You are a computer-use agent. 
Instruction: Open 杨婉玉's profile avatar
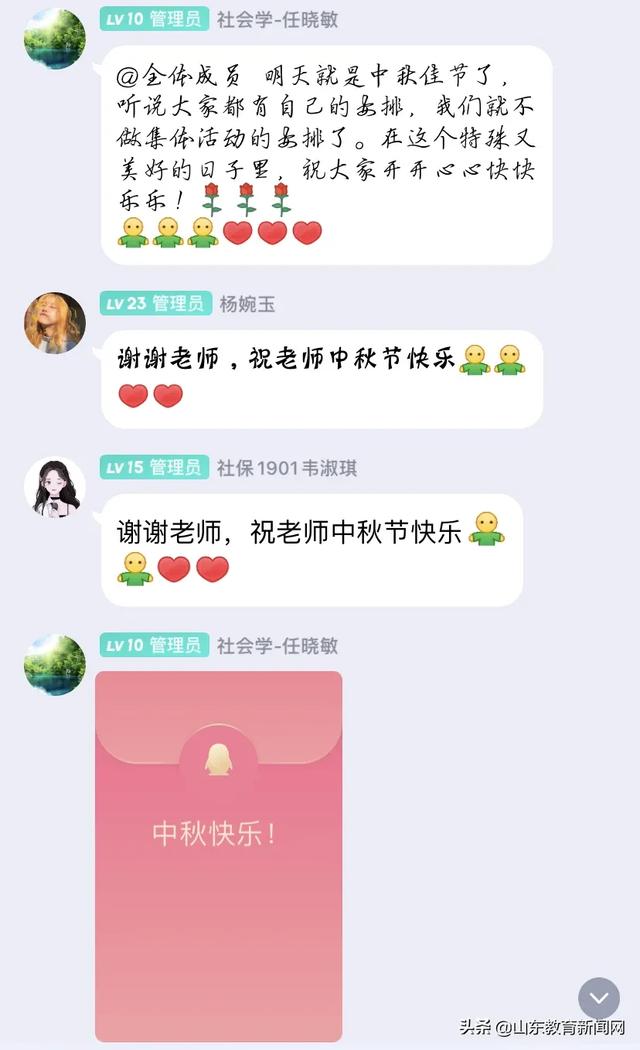coord(54,323)
